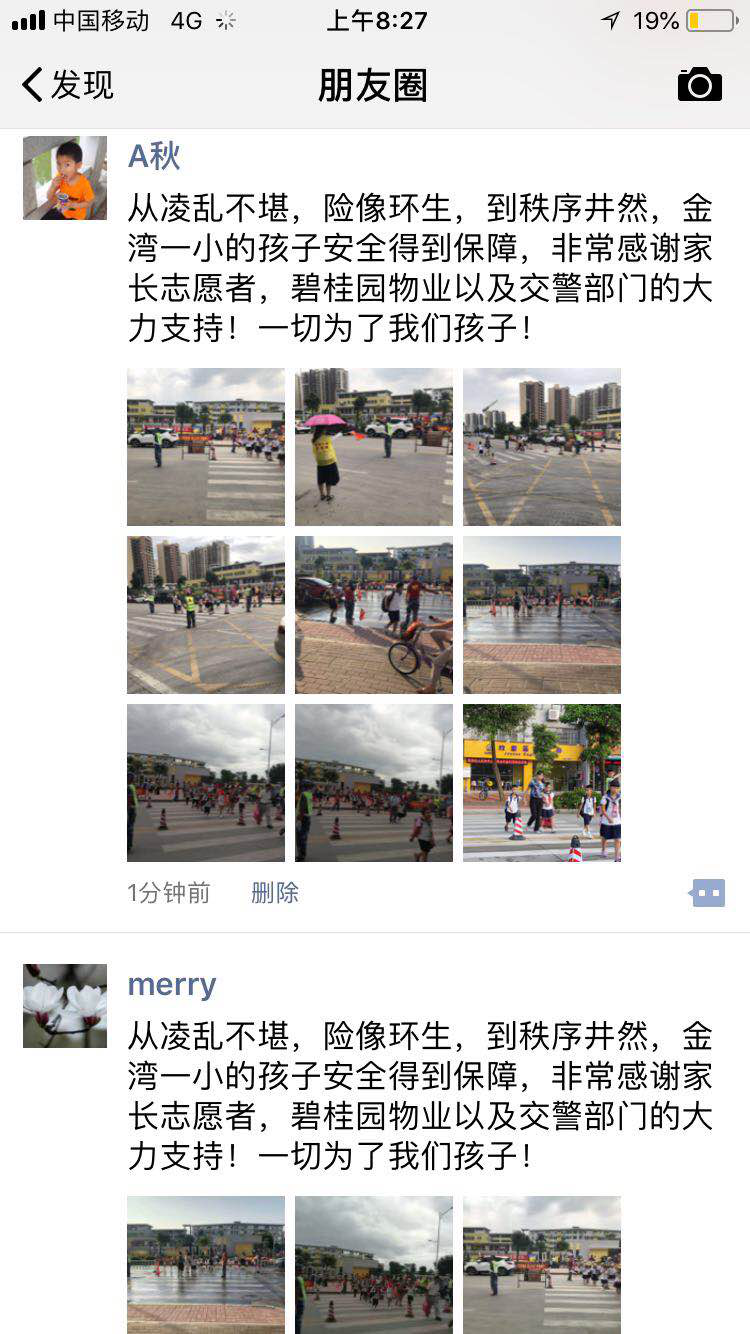This screenshot has width=750, height=1334.
Task: Open merry's flower avatar
Action: 65,1005
